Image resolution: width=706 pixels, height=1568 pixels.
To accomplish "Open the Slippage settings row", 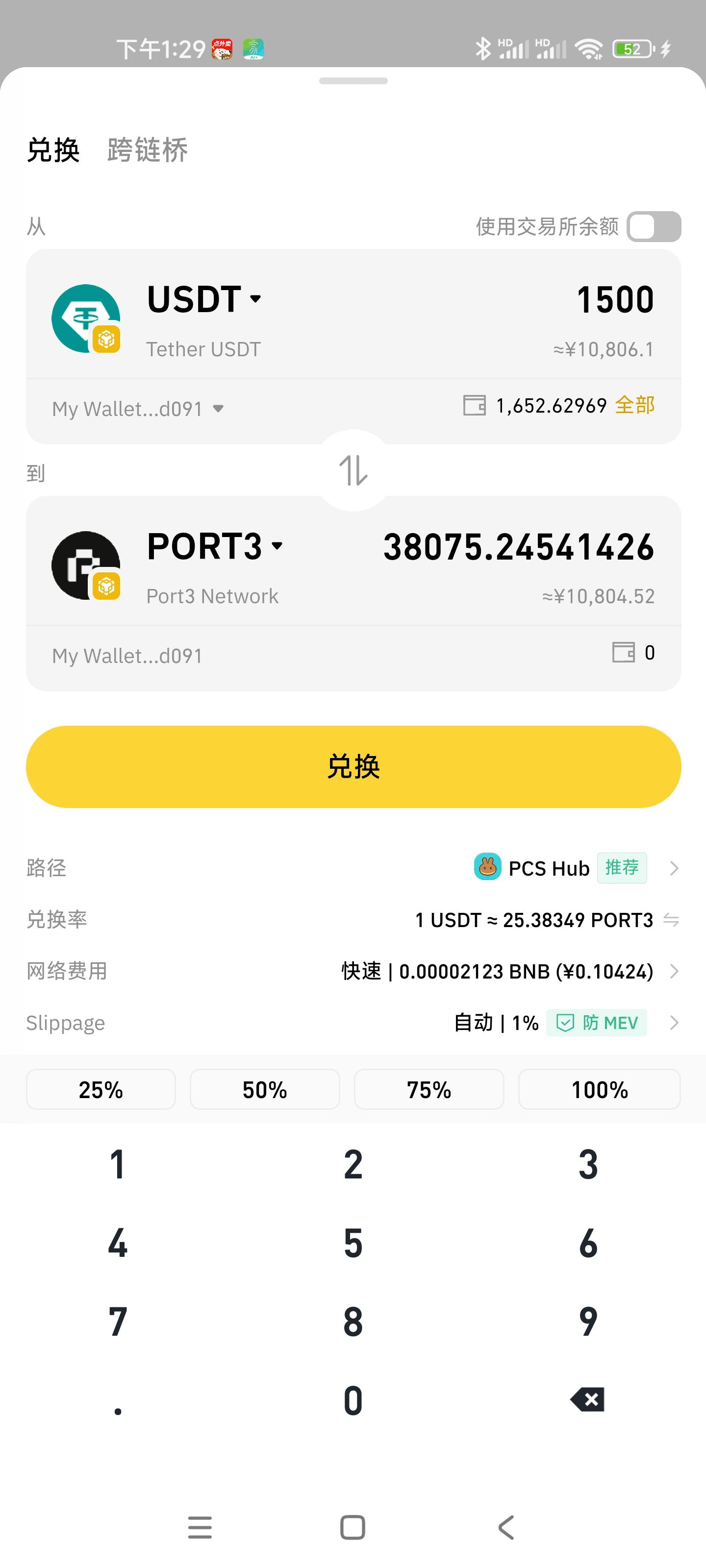I will click(353, 1023).
